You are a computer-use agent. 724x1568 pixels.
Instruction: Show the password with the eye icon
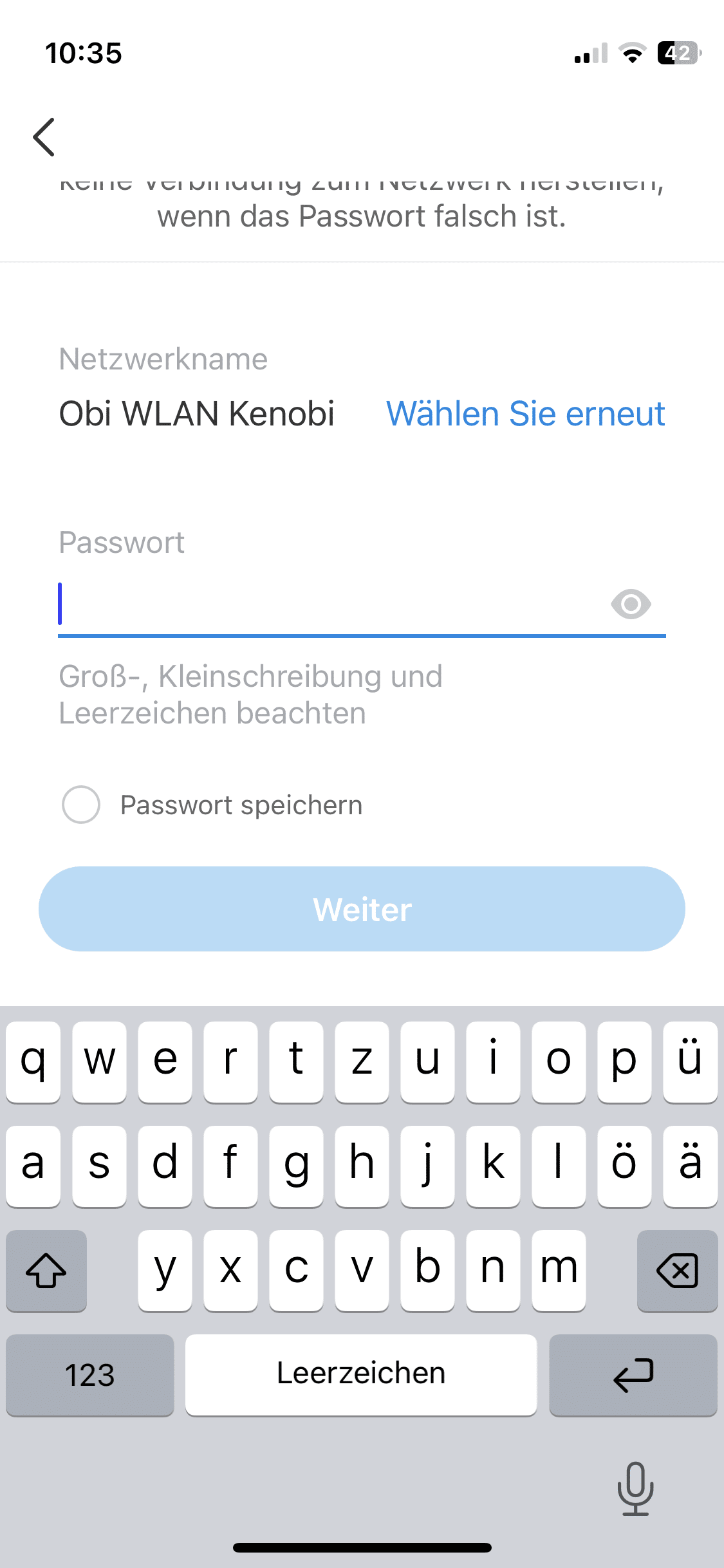tap(631, 604)
